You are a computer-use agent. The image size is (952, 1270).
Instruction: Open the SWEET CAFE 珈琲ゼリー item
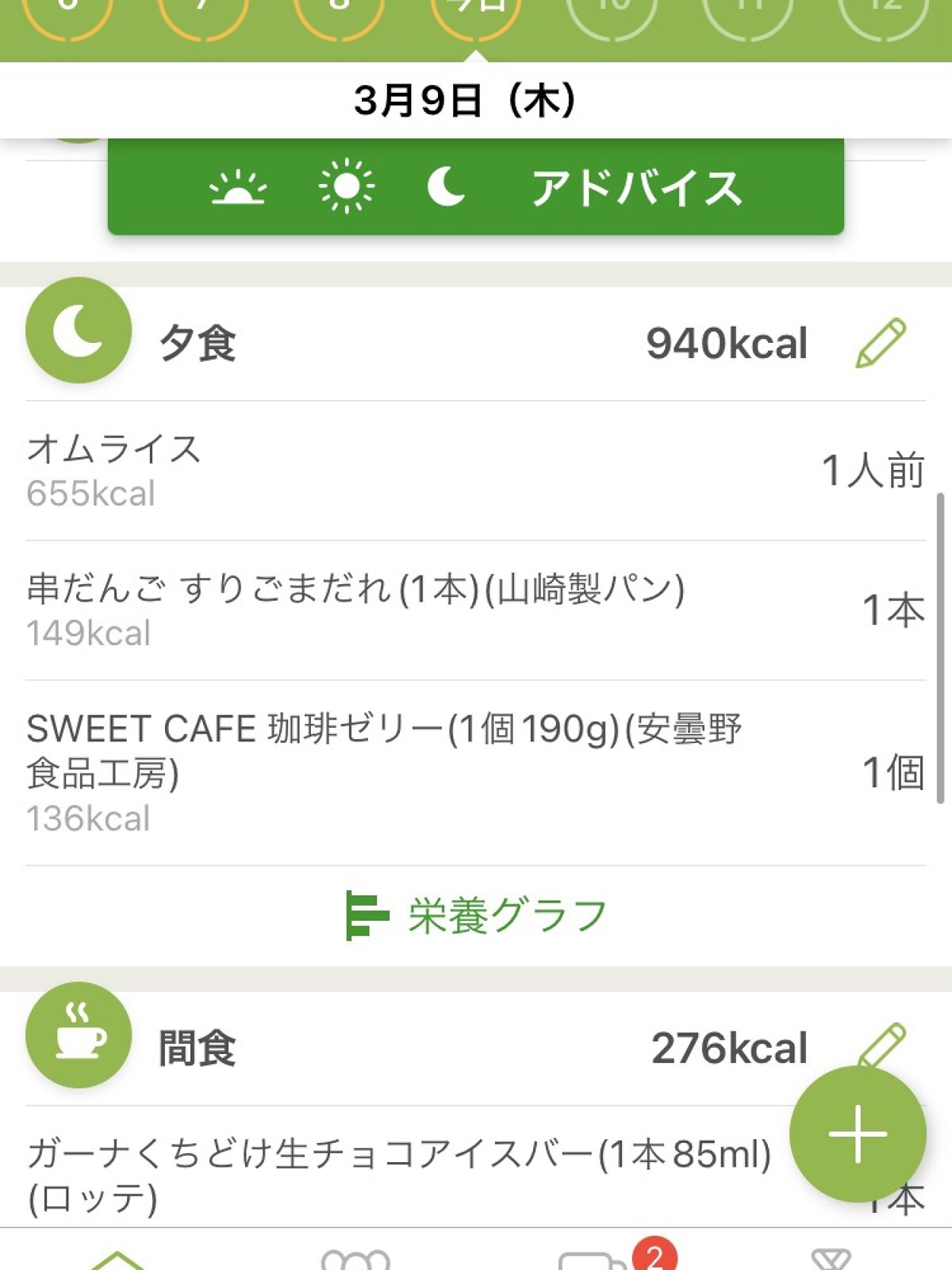[474, 772]
